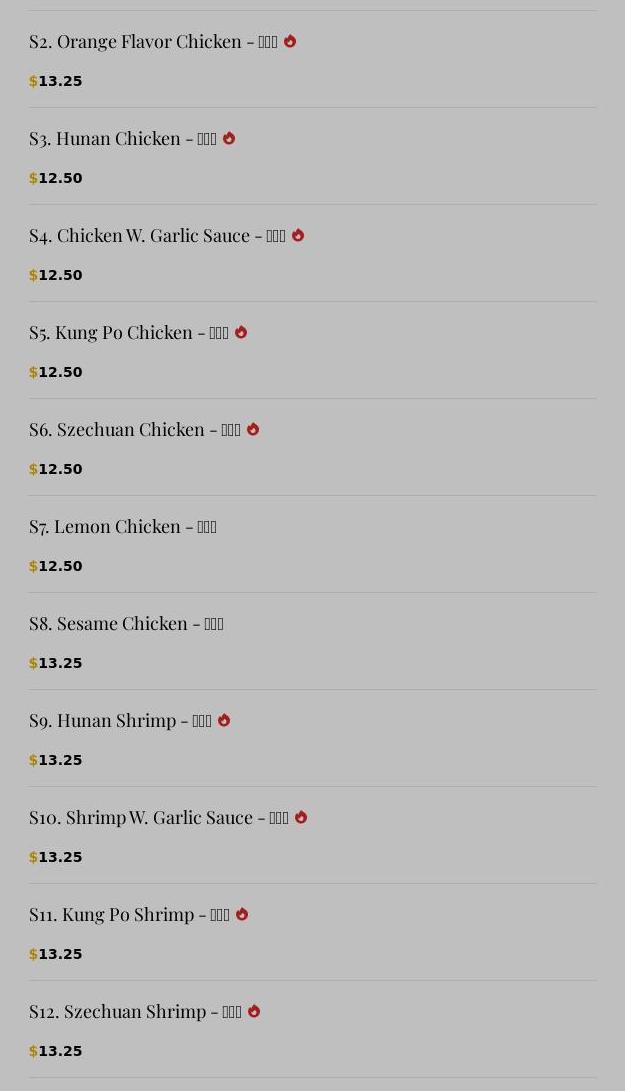Open S7. Lemon Chicken details
The width and height of the screenshot is (625, 1091).
(123, 527)
